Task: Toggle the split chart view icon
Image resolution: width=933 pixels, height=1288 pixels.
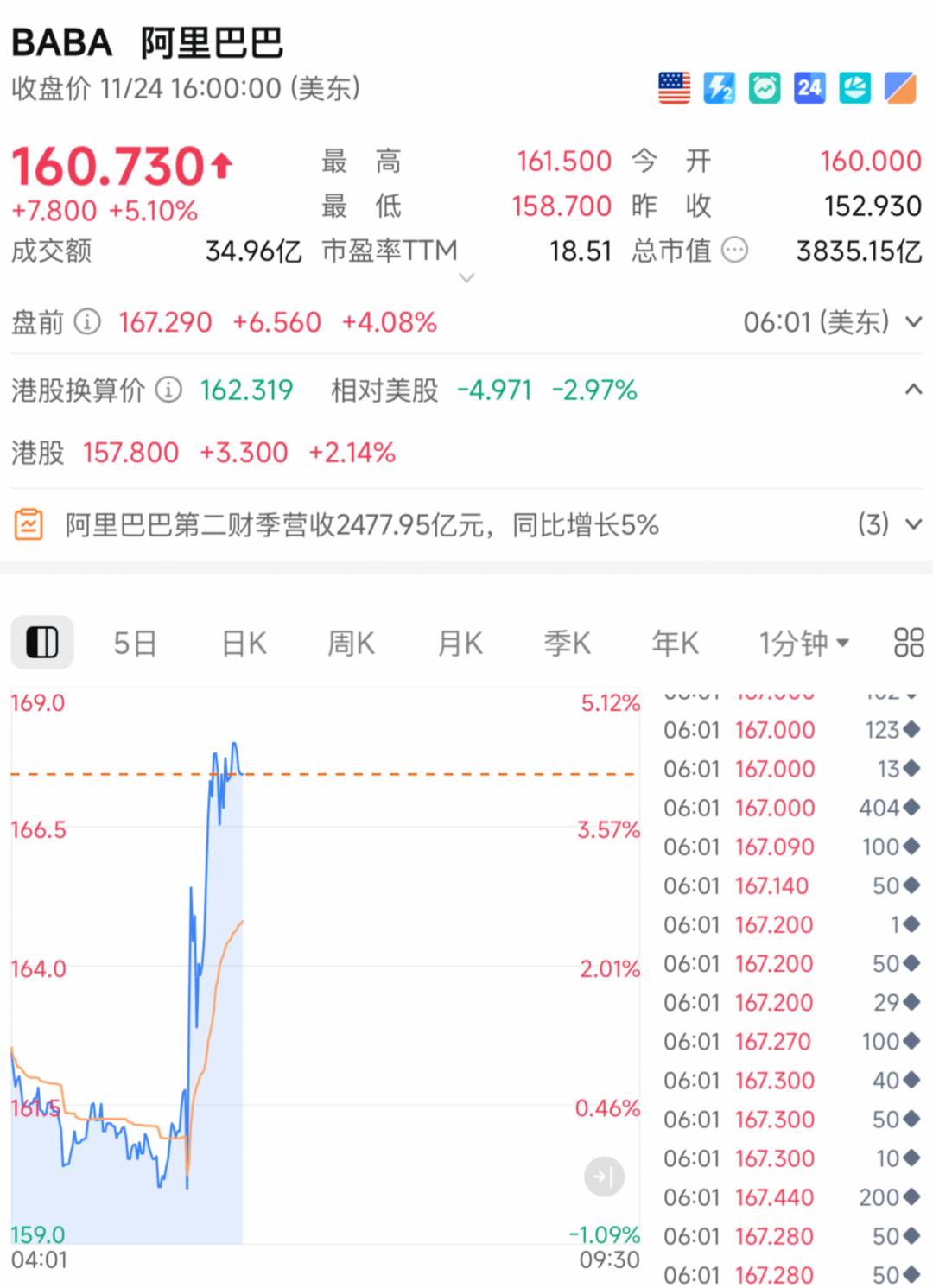Action: point(42,643)
